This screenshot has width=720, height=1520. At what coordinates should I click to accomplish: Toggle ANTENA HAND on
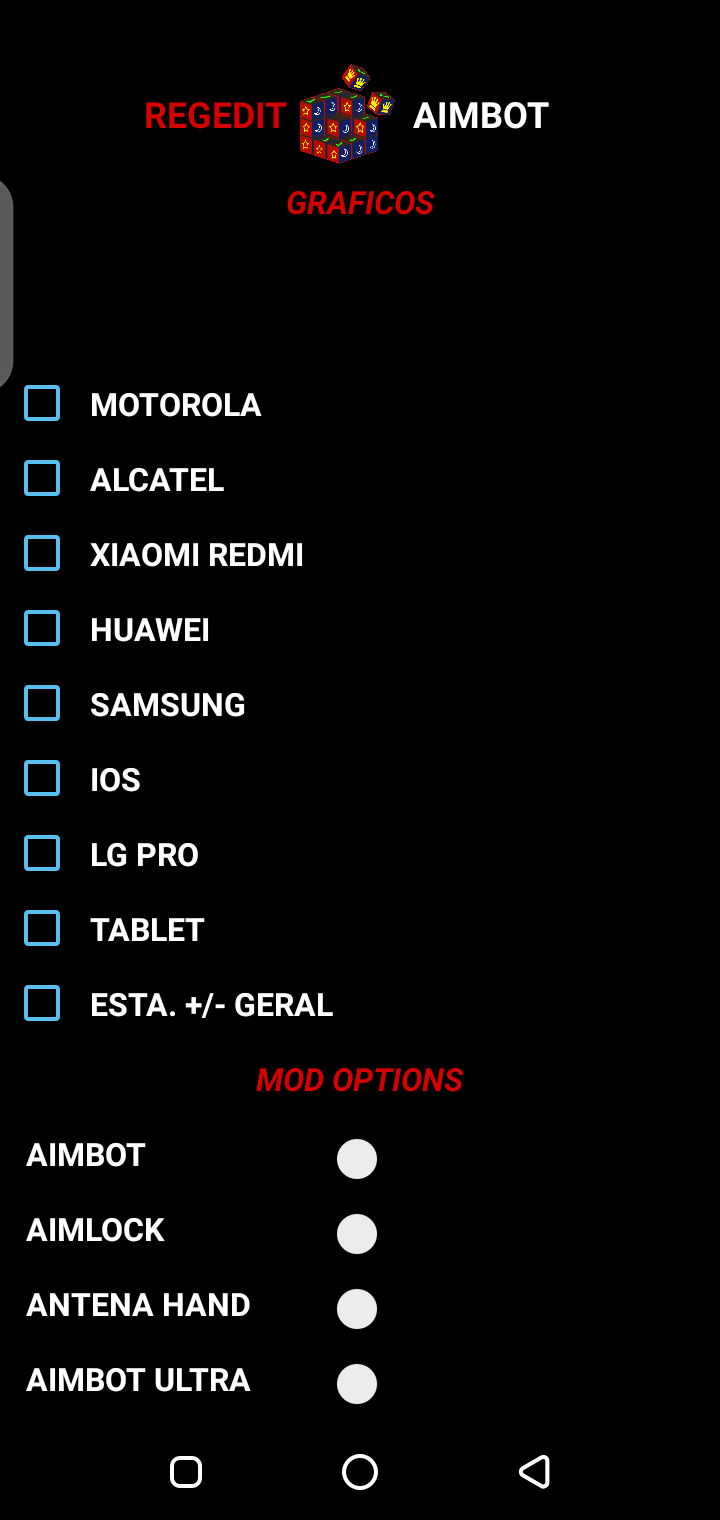click(357, 1309)
